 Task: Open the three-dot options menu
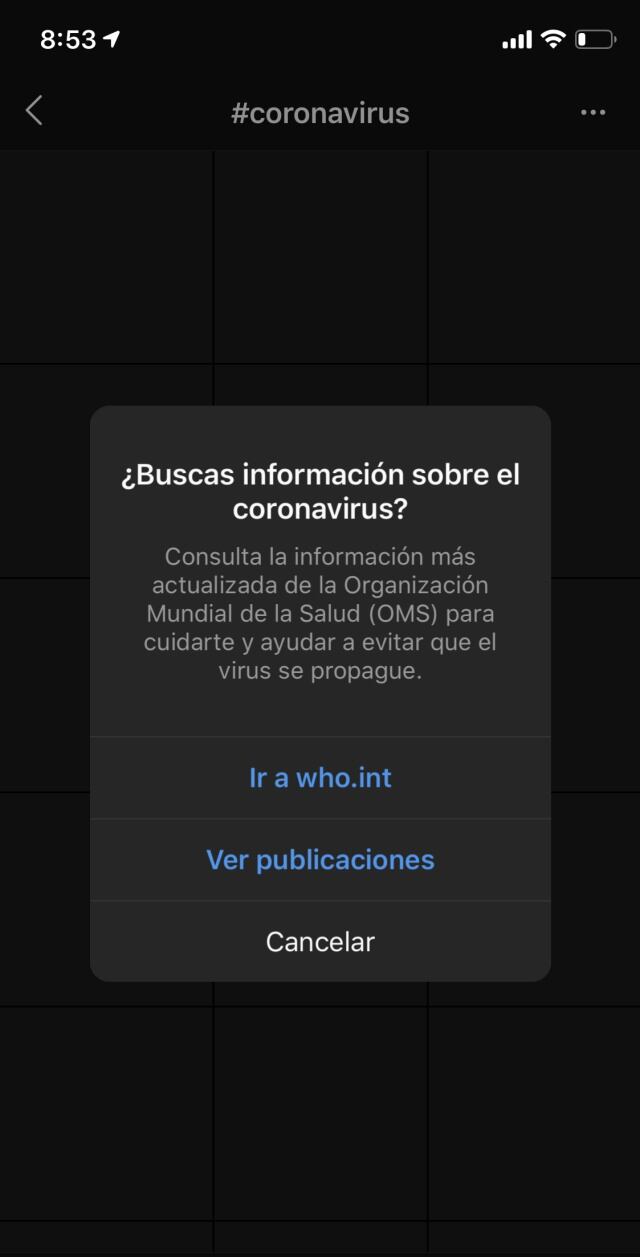point(593,112)
